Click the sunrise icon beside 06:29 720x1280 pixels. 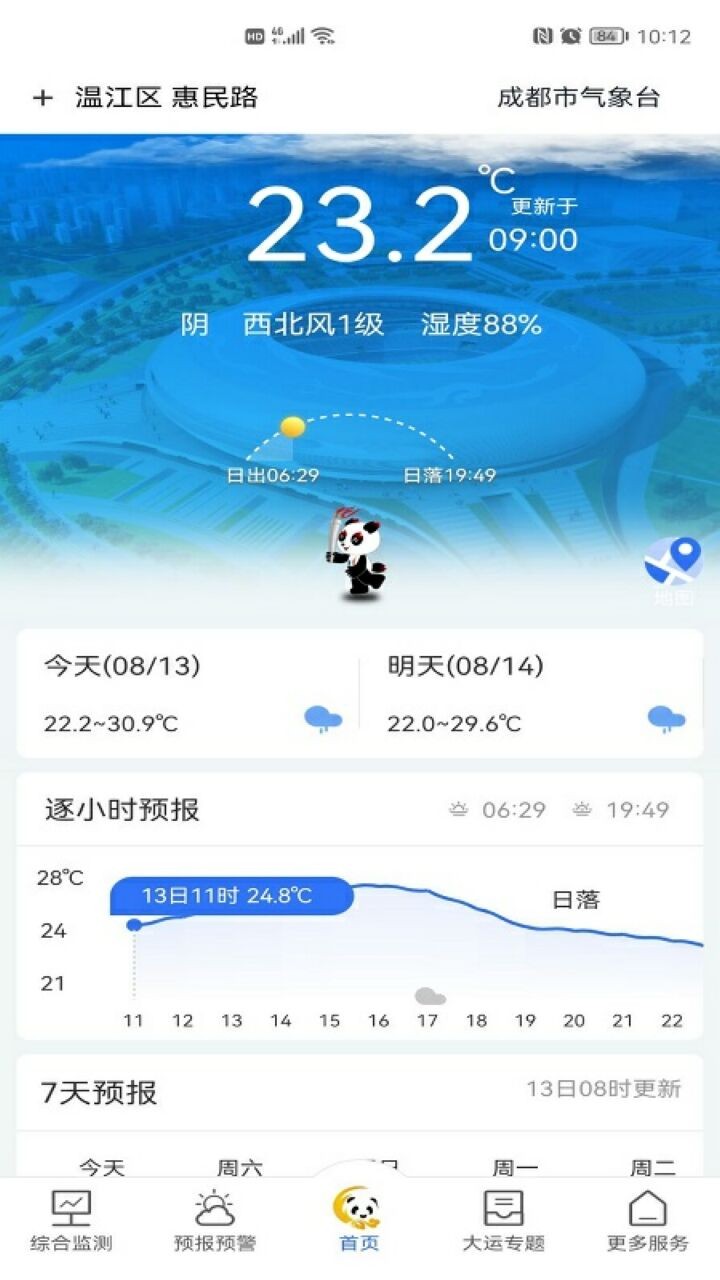[461, 809]
